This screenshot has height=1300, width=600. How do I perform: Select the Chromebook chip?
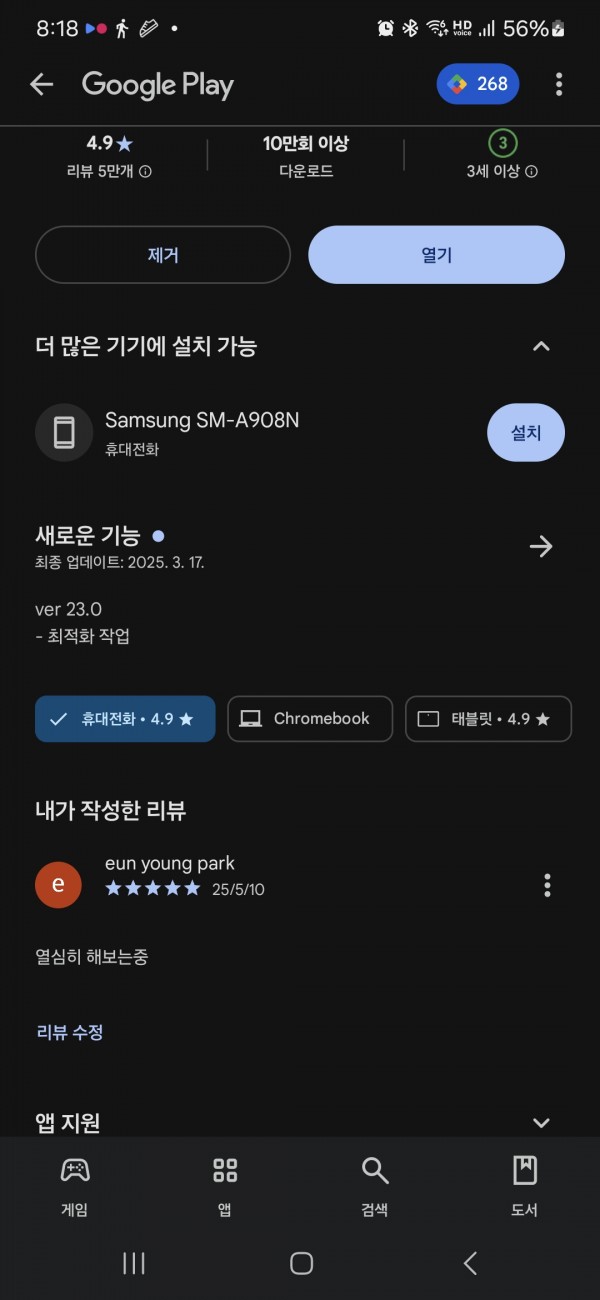310,719
